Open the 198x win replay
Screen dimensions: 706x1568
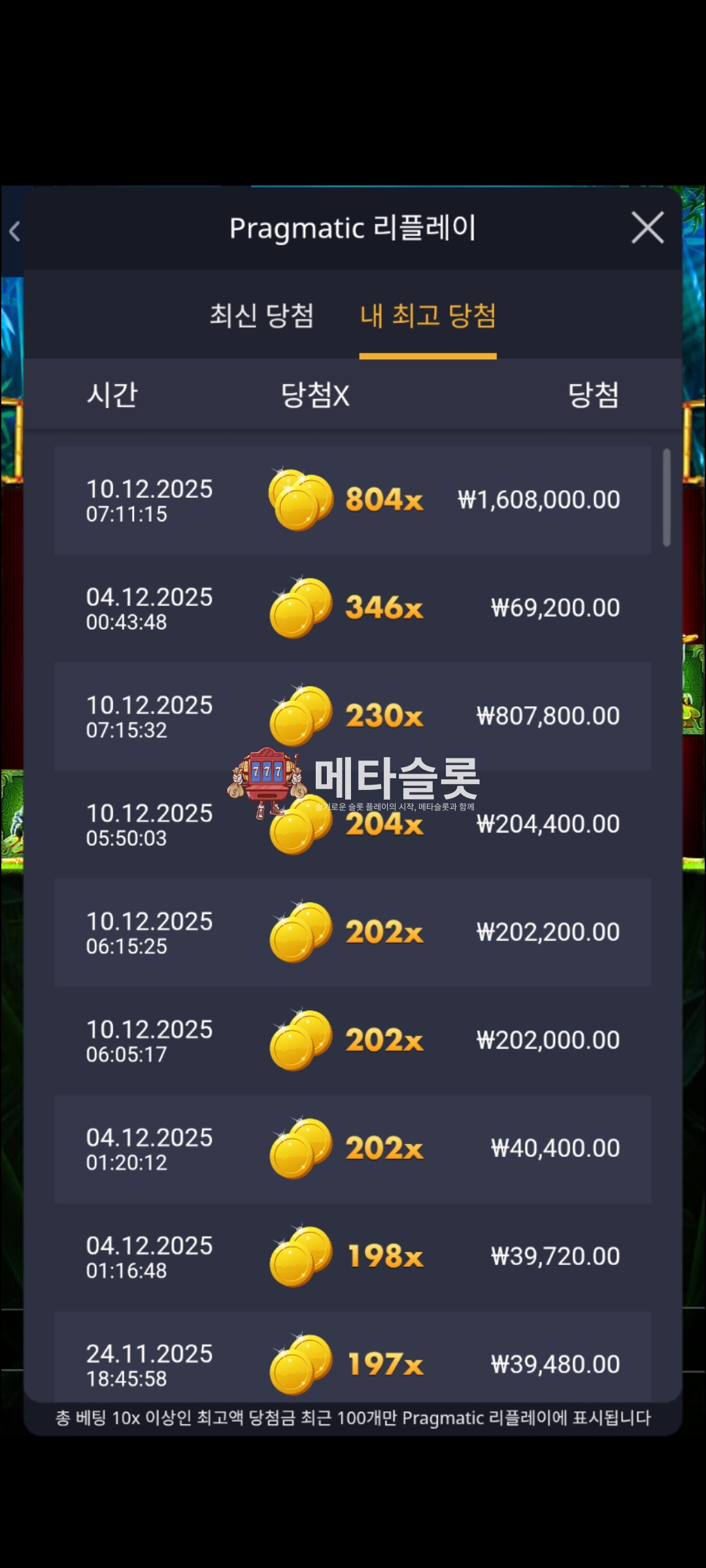pos(353,1256)
